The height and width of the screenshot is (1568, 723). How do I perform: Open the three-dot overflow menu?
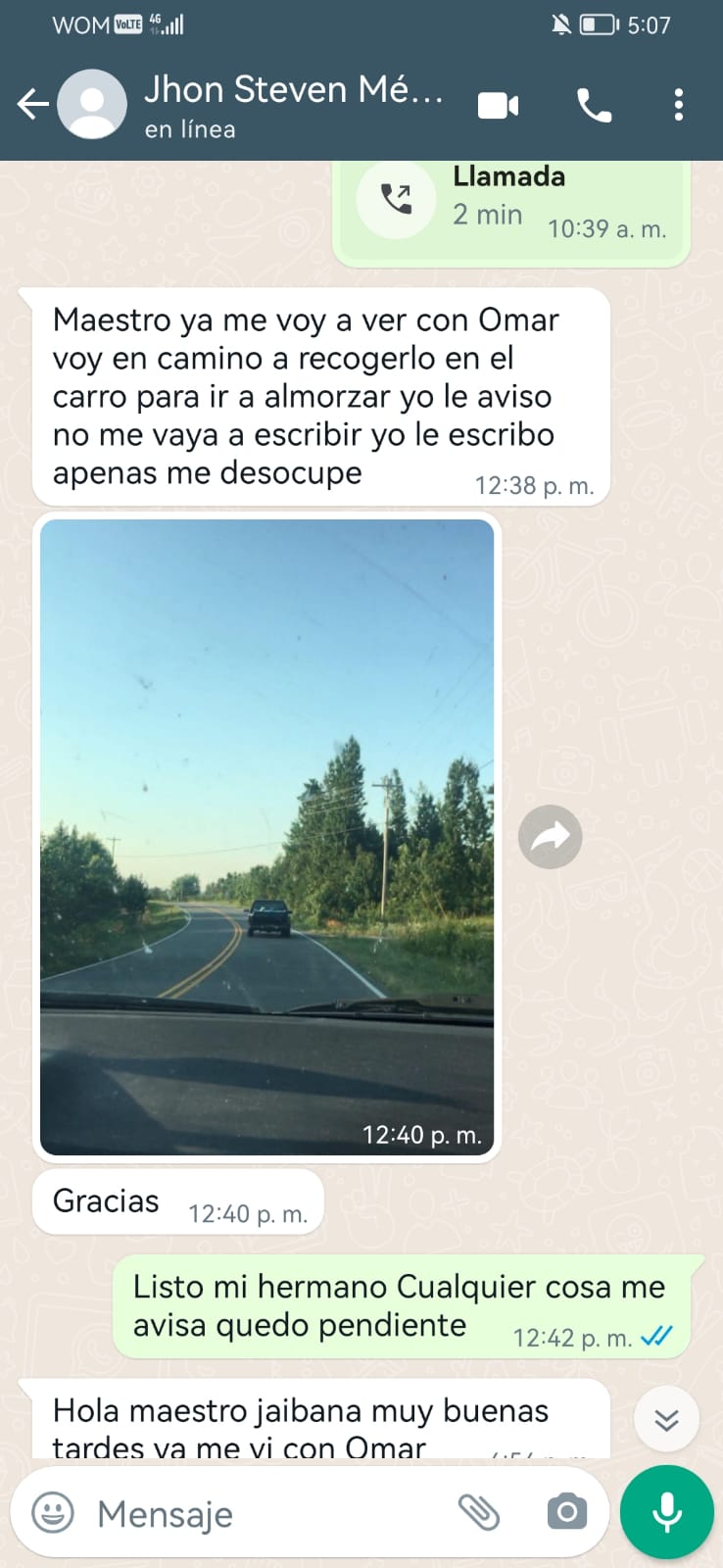tap(678, 105)
